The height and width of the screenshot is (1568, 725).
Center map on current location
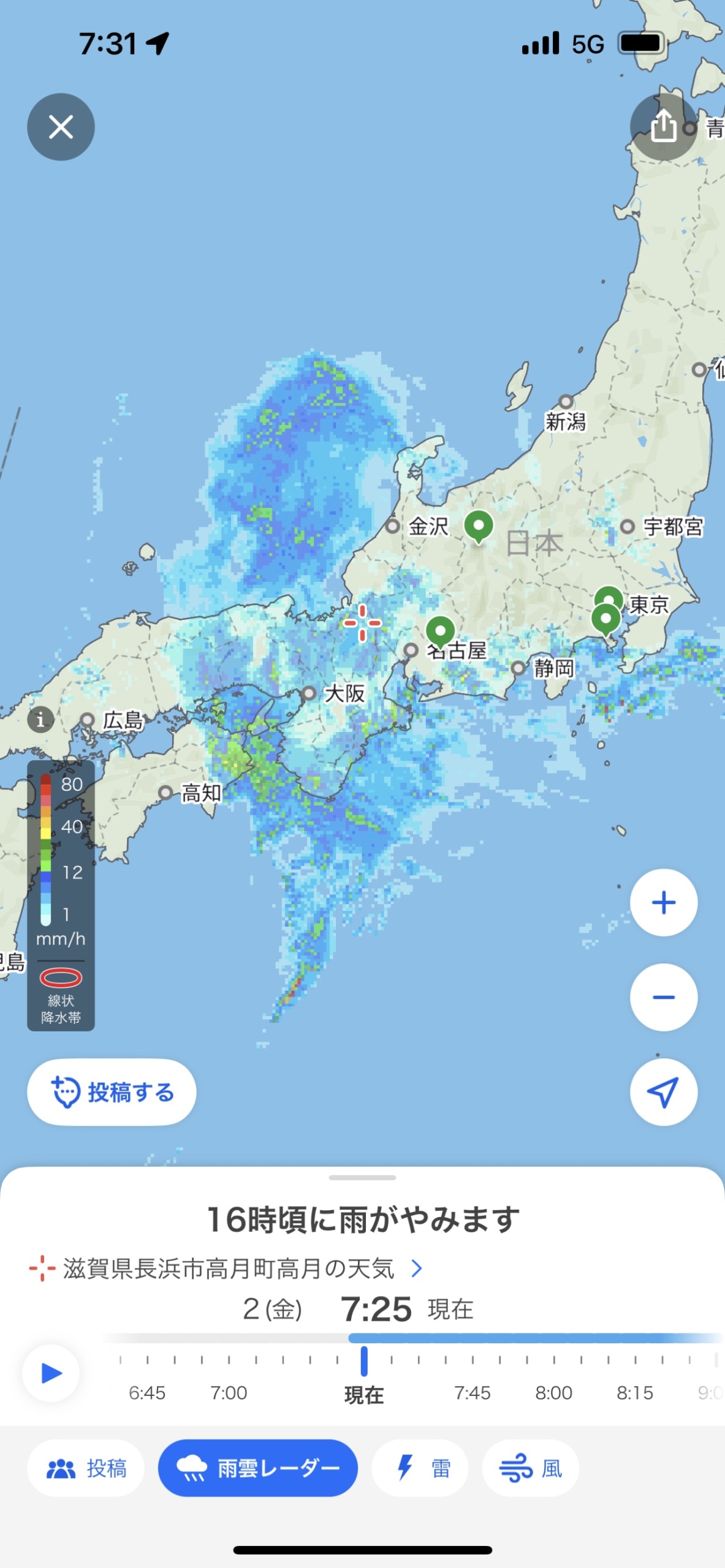(664, 1092)
